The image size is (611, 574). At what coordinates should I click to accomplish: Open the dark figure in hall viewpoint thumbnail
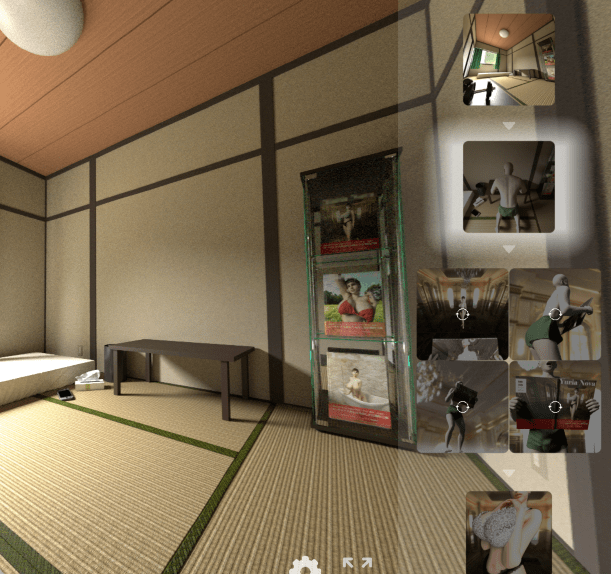[462, 407]
